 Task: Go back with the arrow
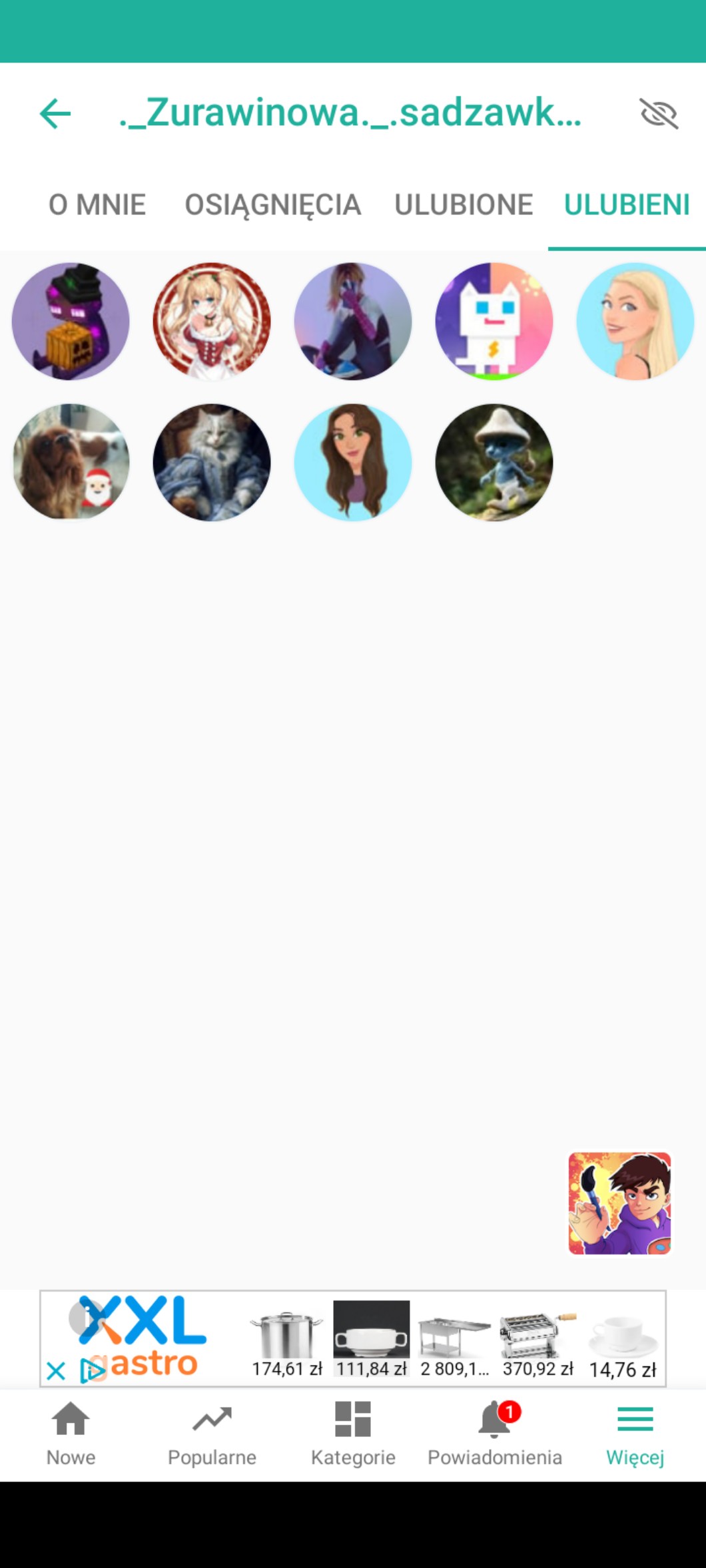(55, 113)
